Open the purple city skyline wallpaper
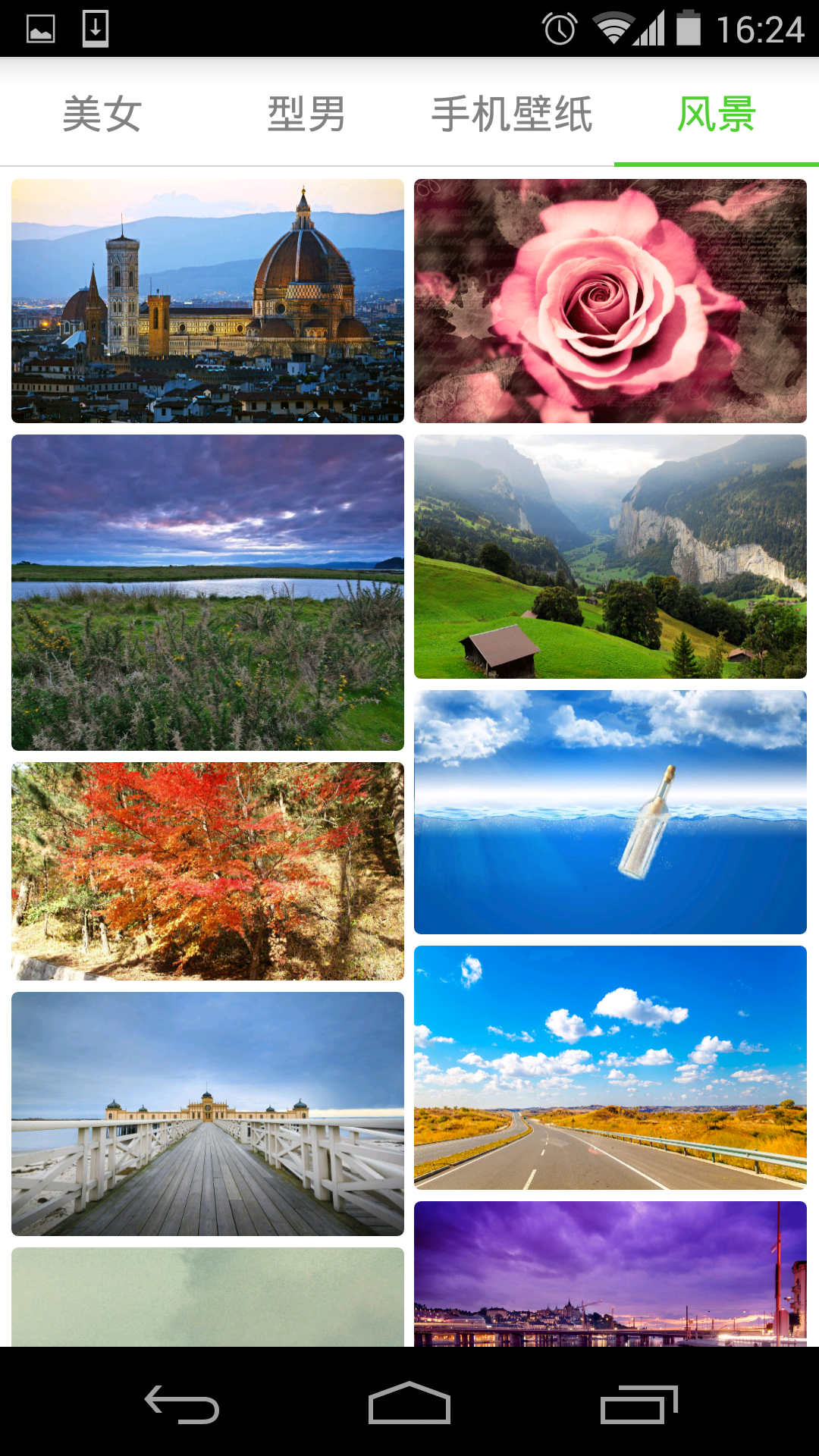The height and width of the screenshot is (1456, 819). (610, 1274)
